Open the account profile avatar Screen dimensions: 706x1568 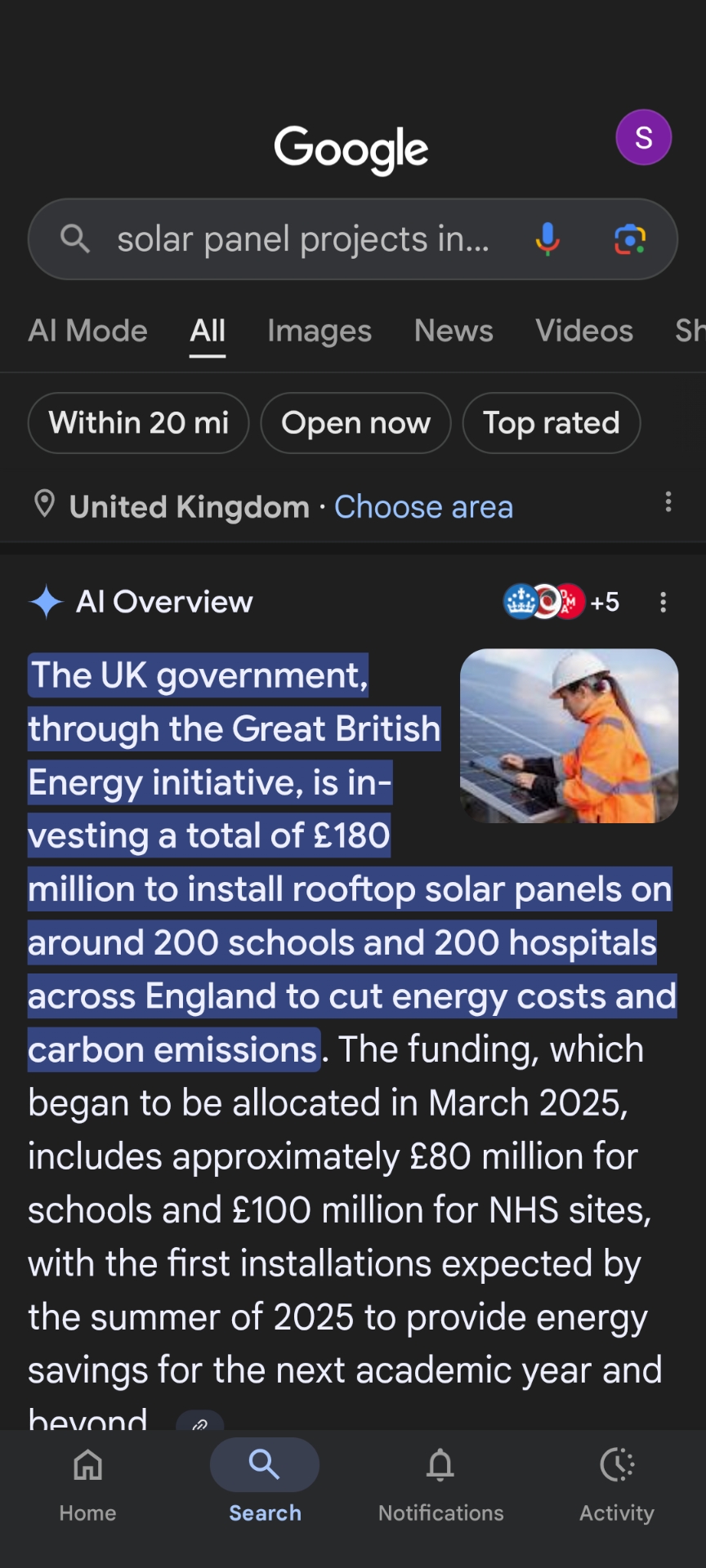pyautogui.click(x=643, y=137)
